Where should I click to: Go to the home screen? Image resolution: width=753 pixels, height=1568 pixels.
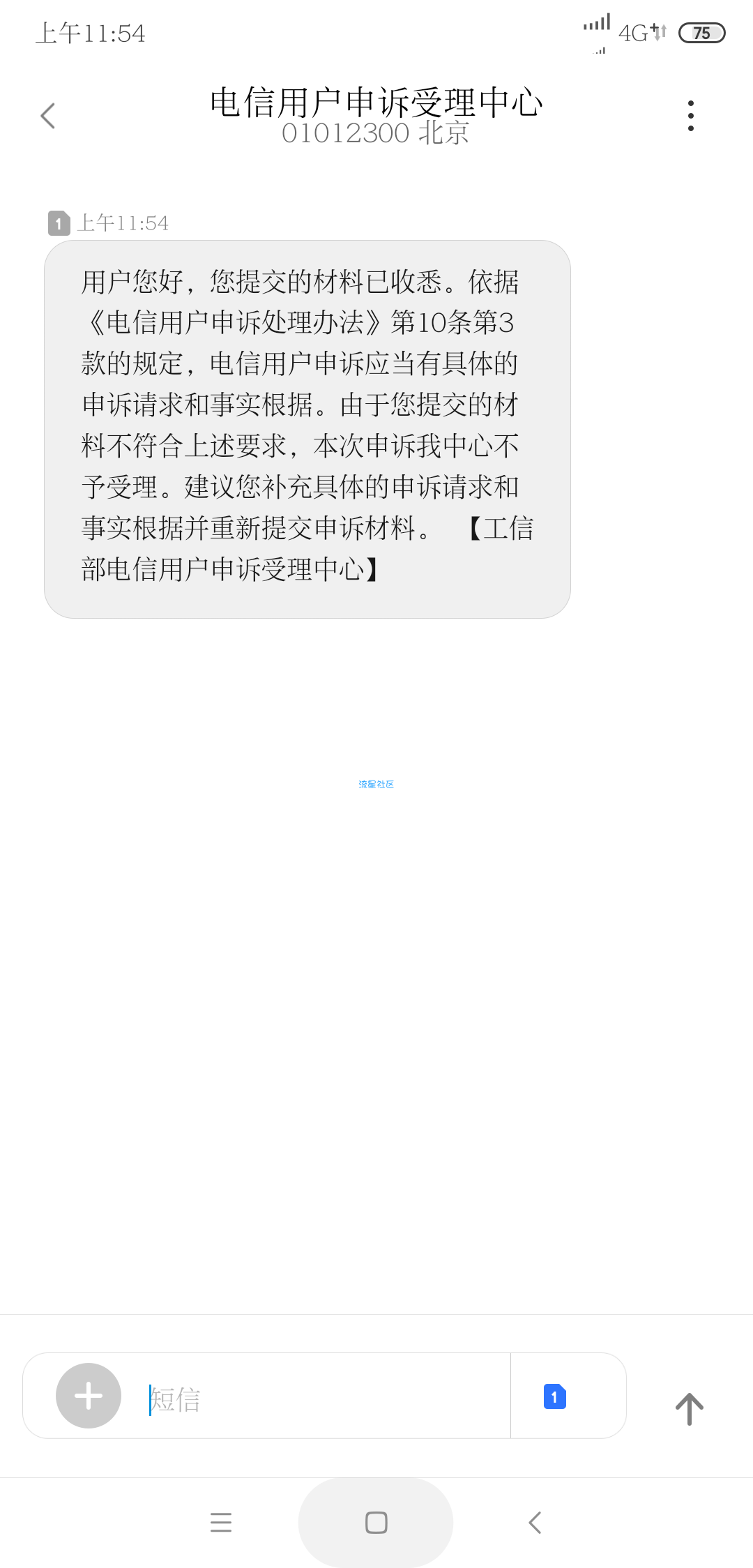pos(376,1522)
